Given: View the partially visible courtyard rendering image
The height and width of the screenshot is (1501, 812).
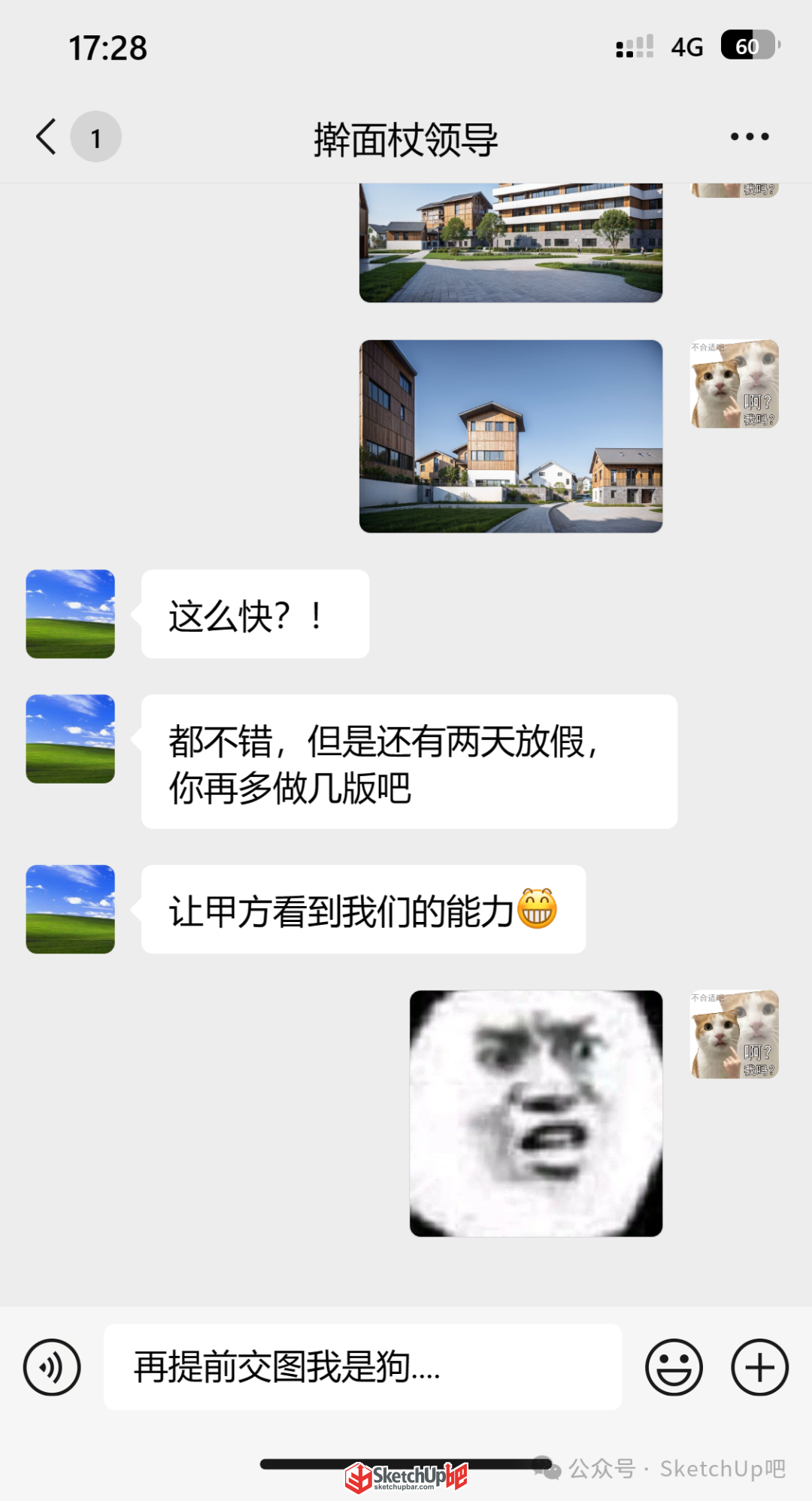Looking at the screenshot, I should click(x=511, y=242).
